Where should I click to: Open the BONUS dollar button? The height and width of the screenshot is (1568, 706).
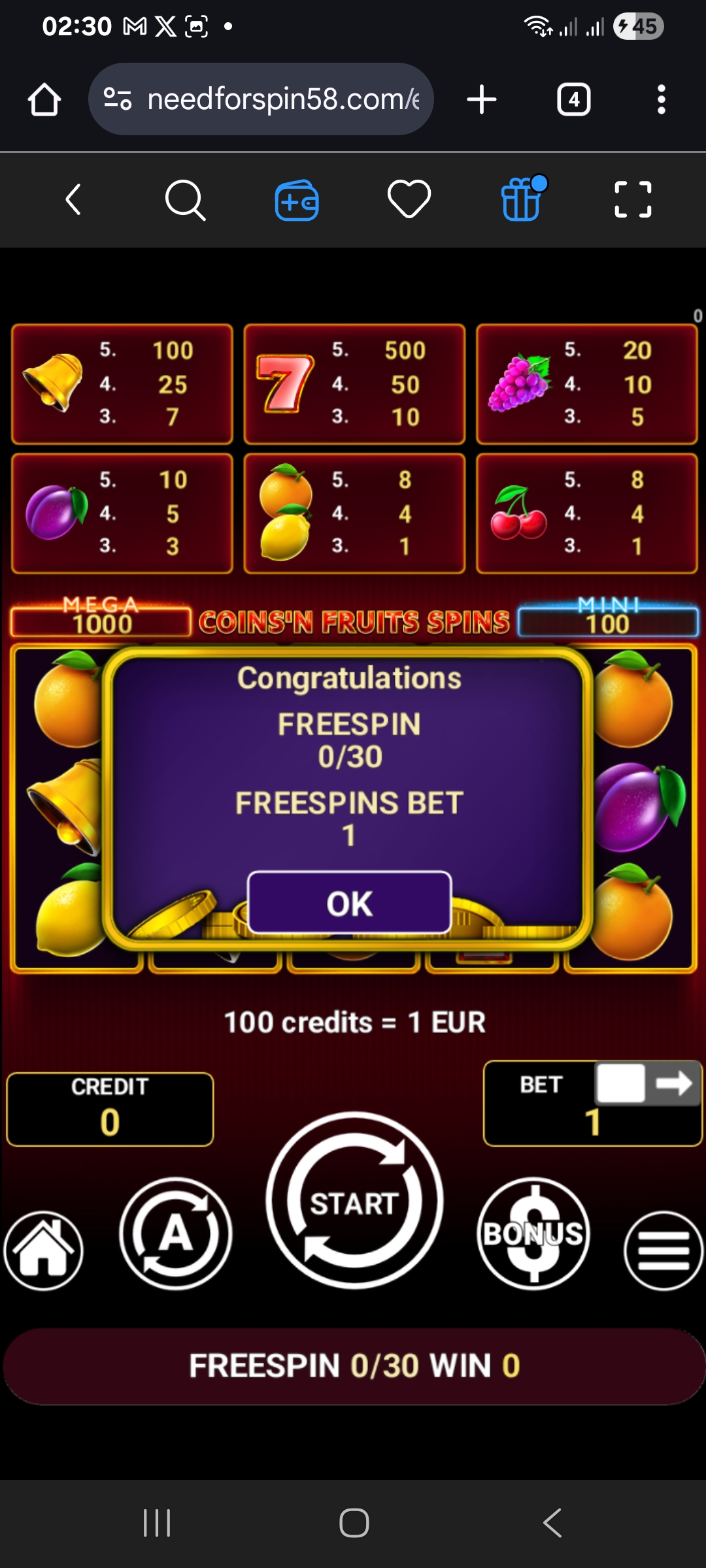pos(533,1233)
